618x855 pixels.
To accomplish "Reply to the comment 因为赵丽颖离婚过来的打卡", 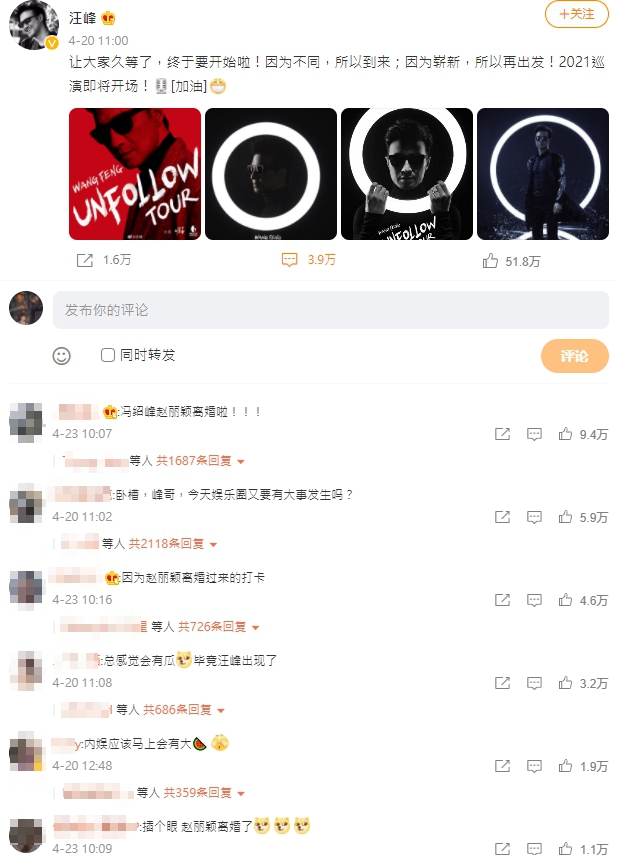I will click(x=534, y=600).
